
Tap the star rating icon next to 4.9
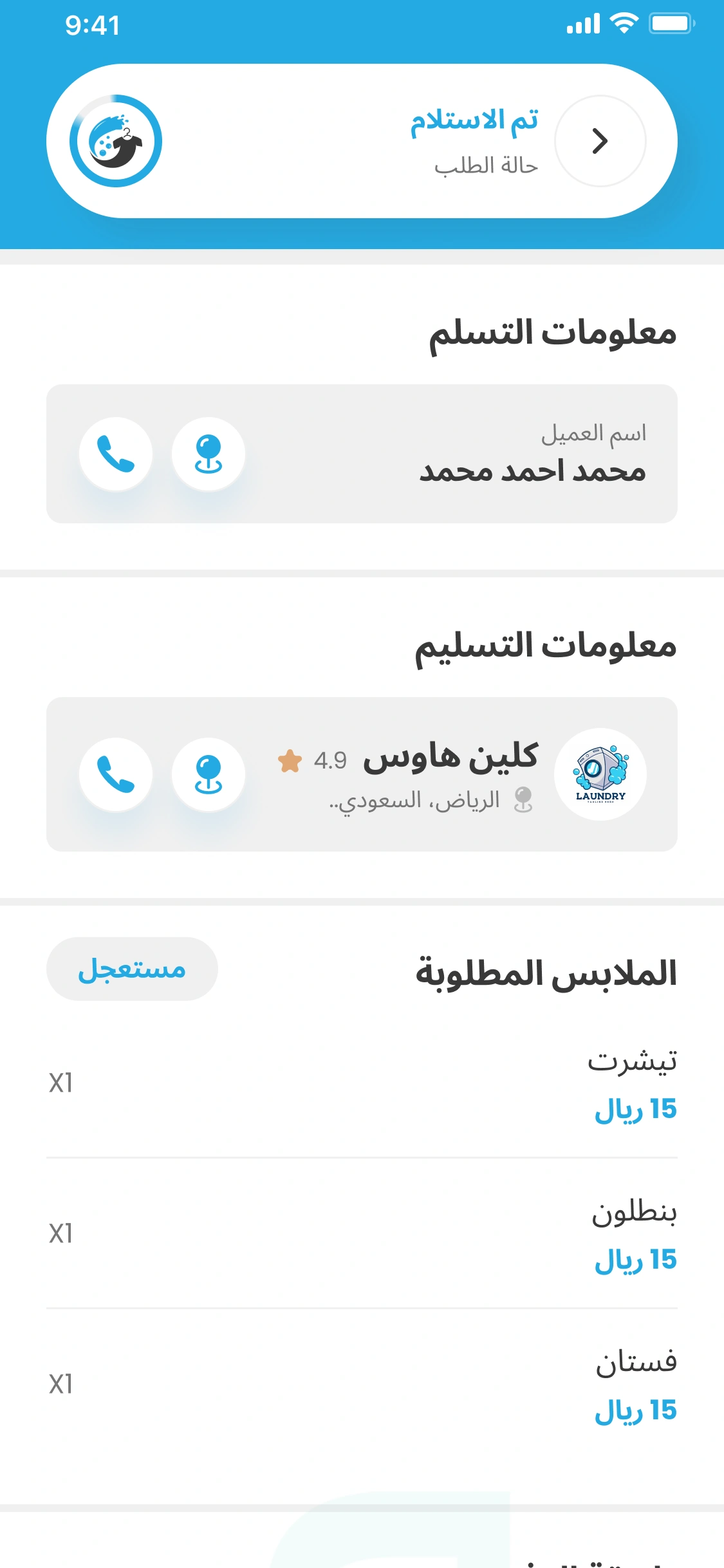coord(290,762)
